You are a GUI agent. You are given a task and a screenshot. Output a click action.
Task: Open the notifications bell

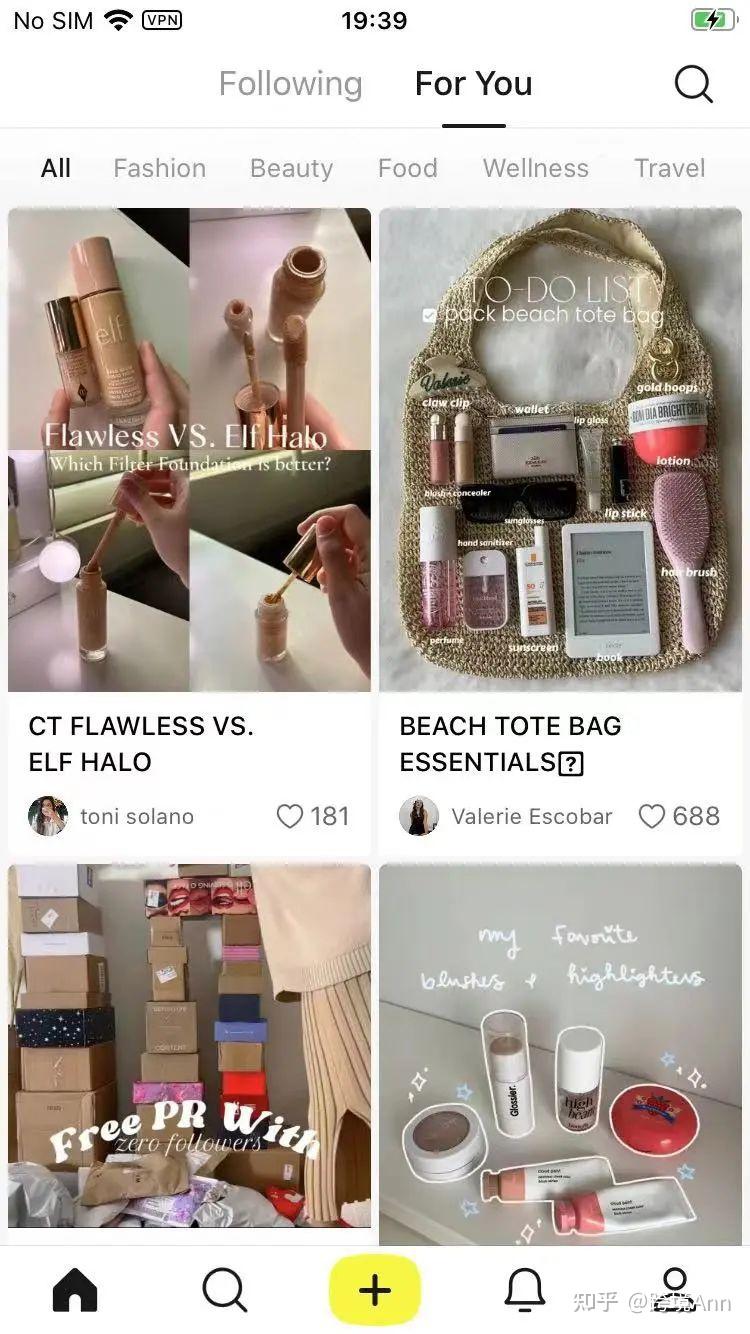tap(525, 1290)
